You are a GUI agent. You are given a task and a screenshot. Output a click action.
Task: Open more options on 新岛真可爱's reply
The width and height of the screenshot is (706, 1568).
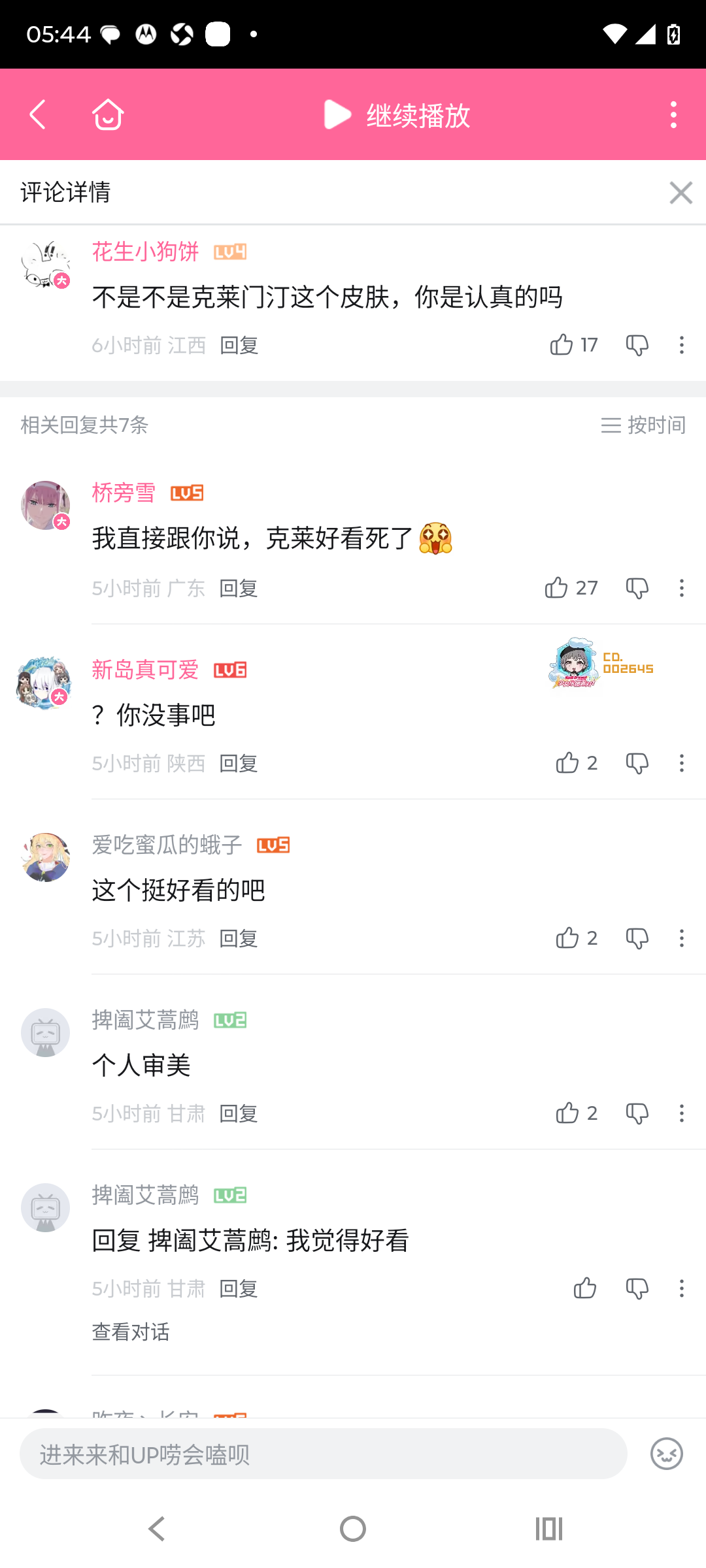tap(682, 763)
